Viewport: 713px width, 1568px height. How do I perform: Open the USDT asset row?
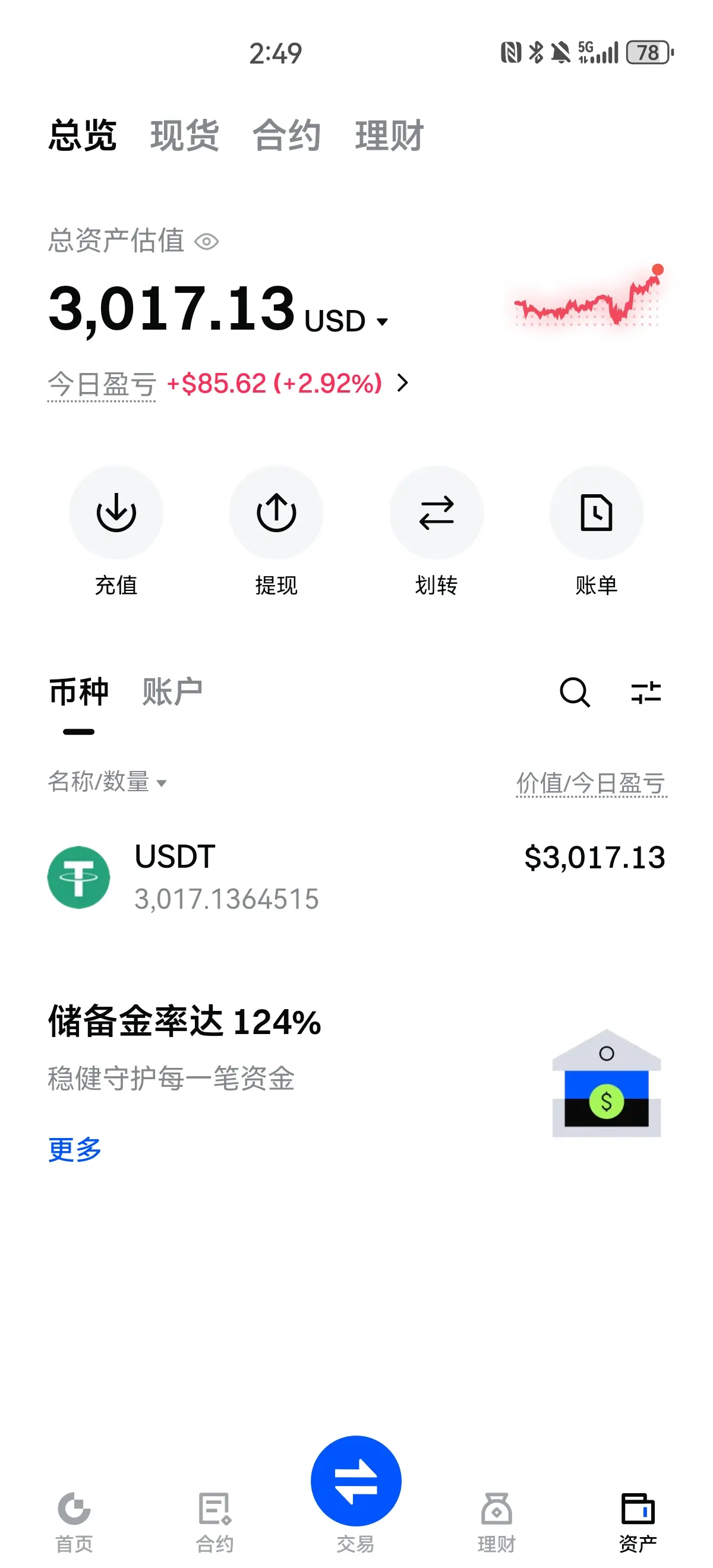356,877
